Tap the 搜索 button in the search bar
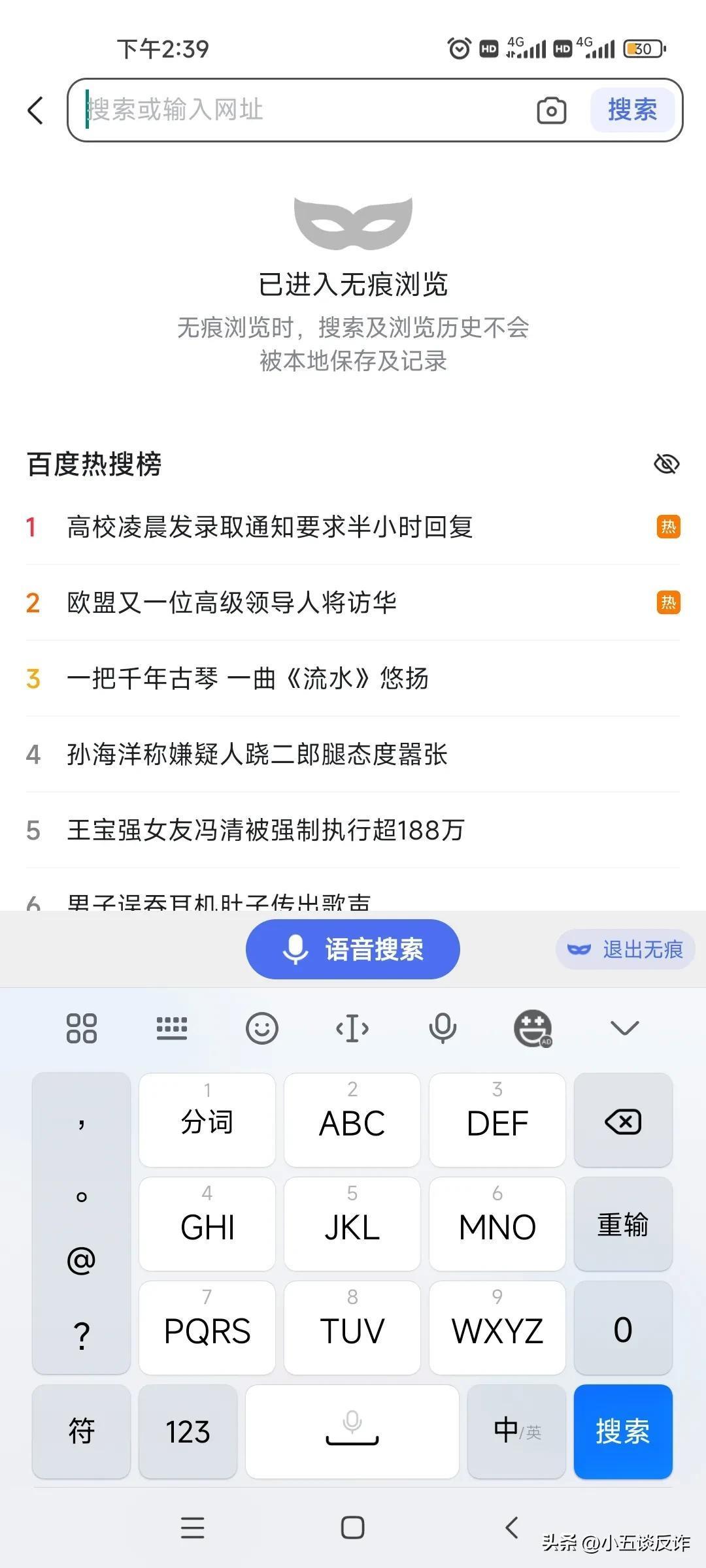The image size is (706, 1568). tap(632, 110)
